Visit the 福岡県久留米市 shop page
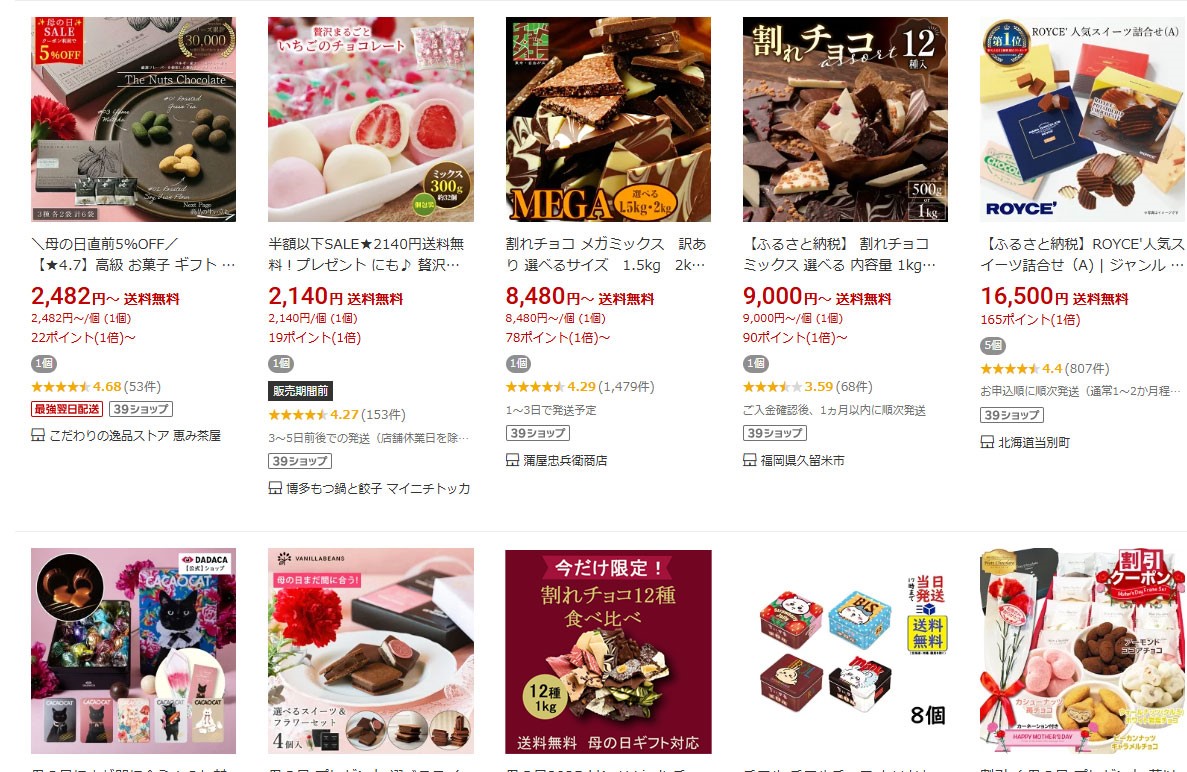This screenshot has width=1187, height=772. pos(801,460)
